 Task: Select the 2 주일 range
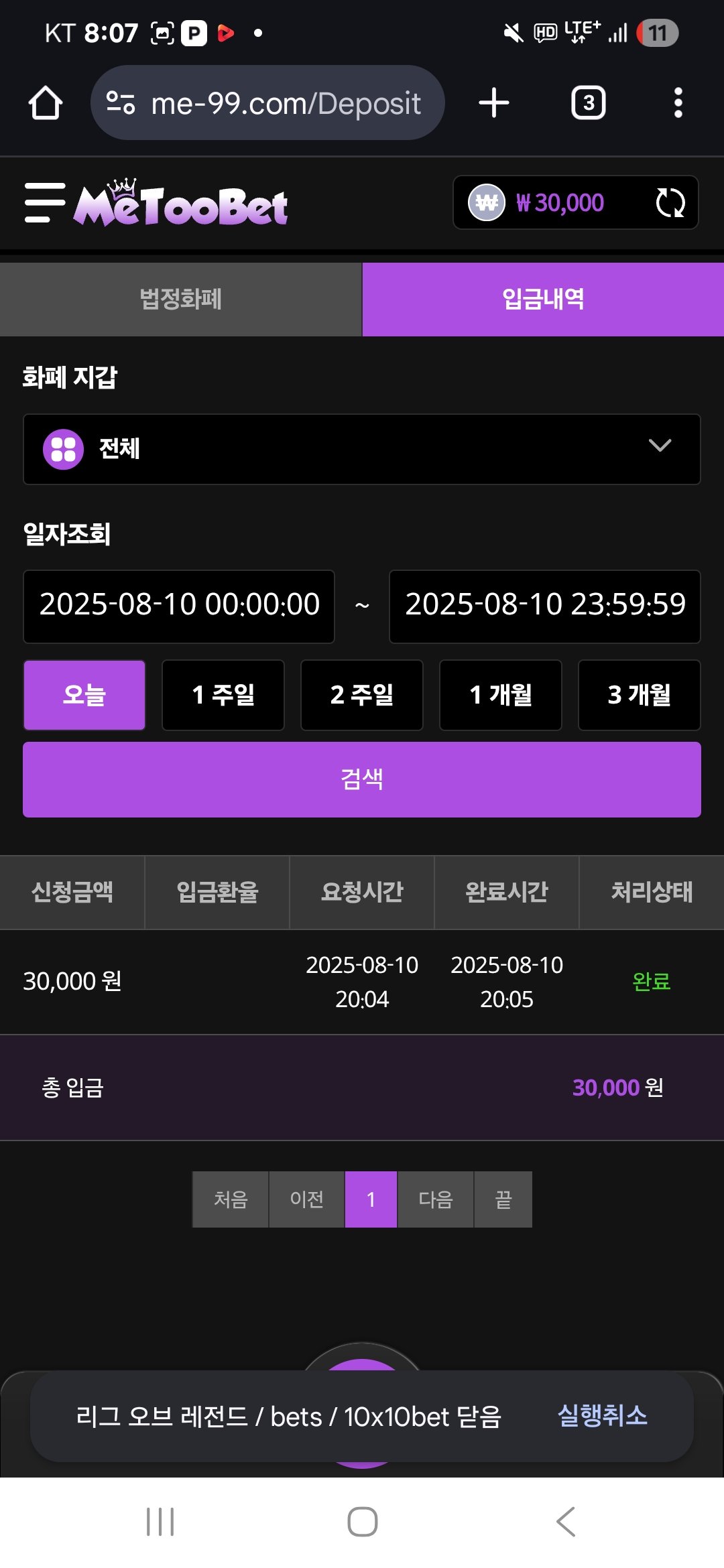pyautogui.click(x=362, y=695)
